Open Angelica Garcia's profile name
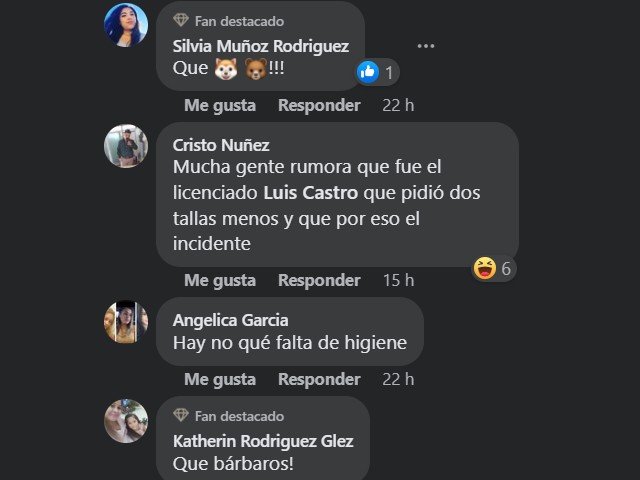 [x=230, y=320]
